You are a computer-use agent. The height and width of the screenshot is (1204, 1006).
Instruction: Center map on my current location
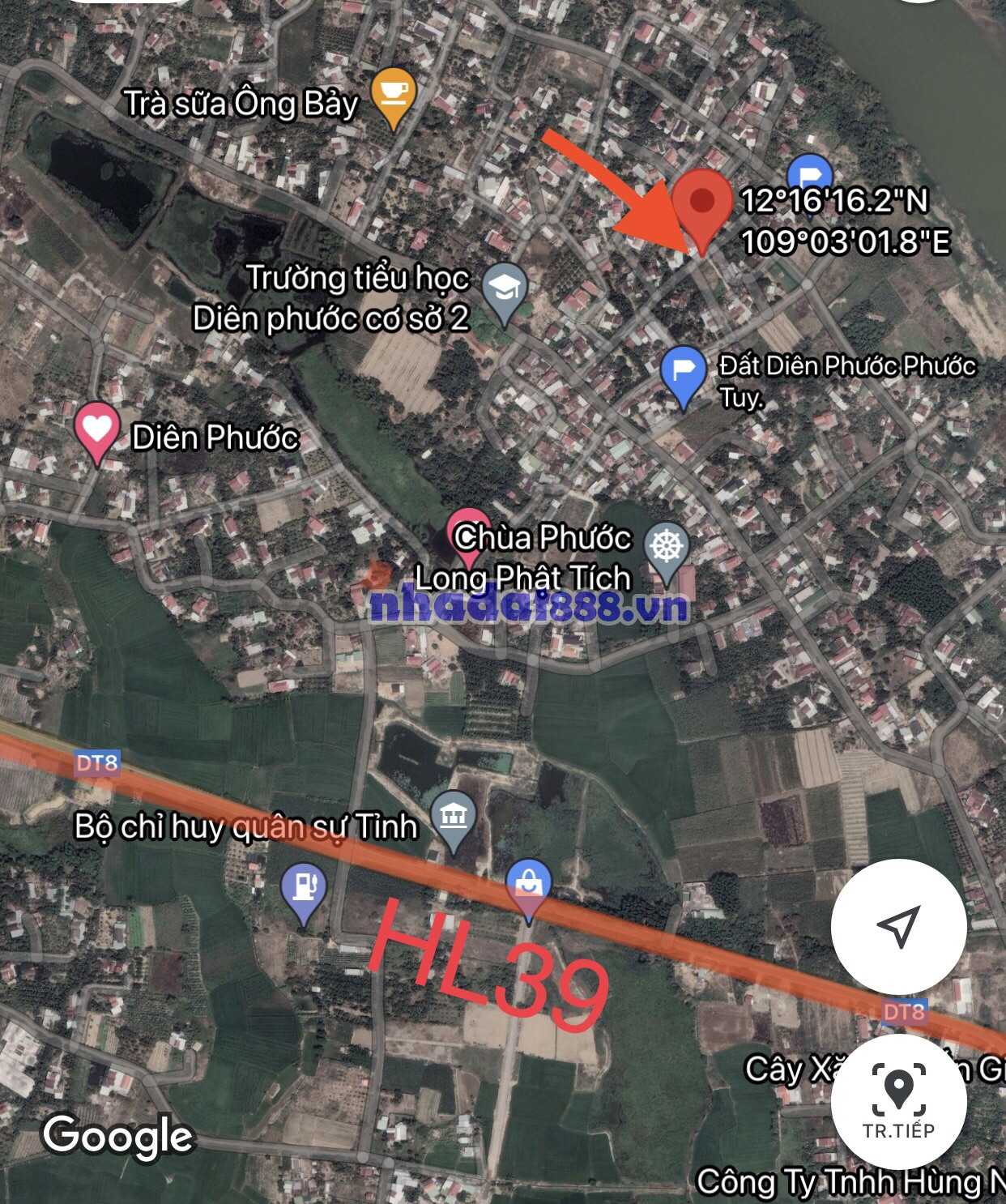898,926
